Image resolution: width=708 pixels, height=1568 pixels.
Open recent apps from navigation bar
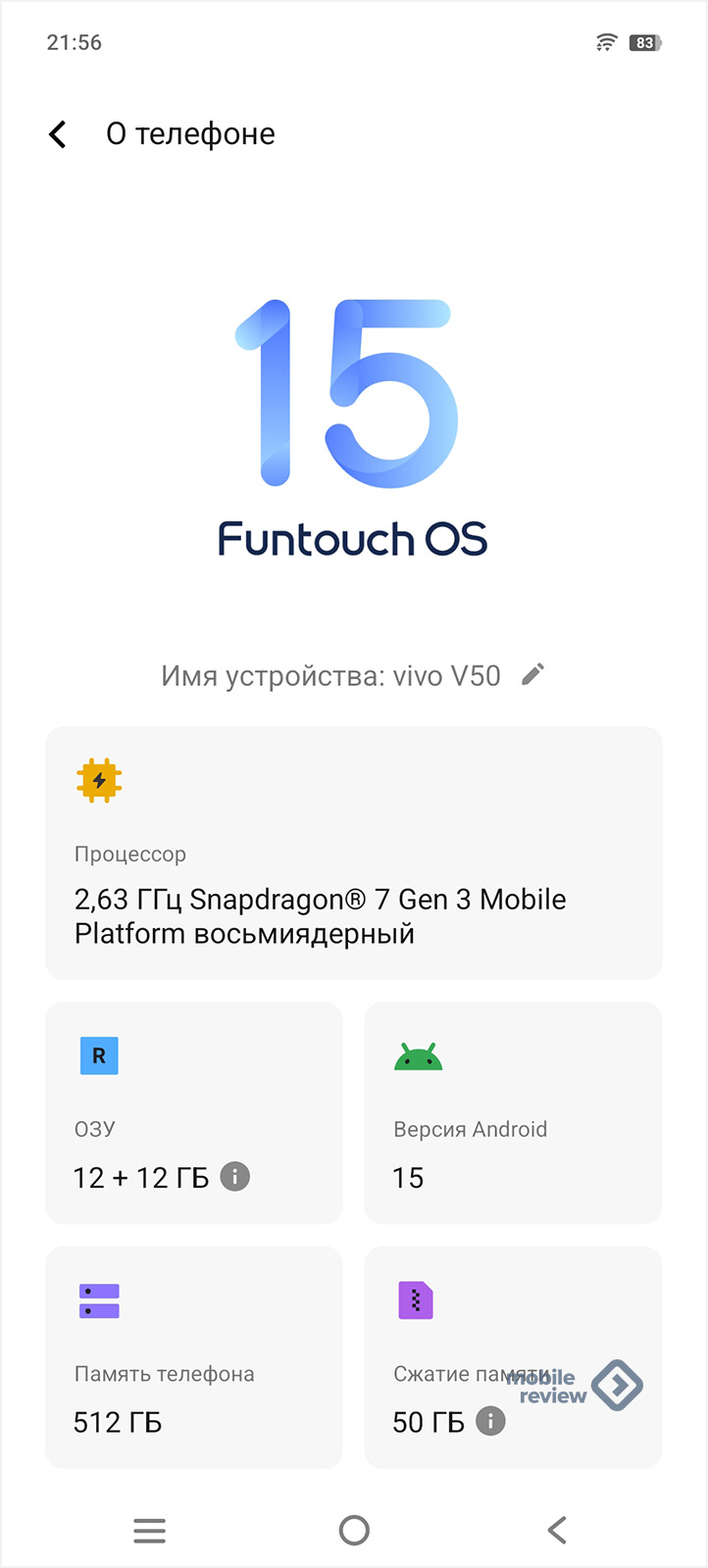[x=149, y=1530]
